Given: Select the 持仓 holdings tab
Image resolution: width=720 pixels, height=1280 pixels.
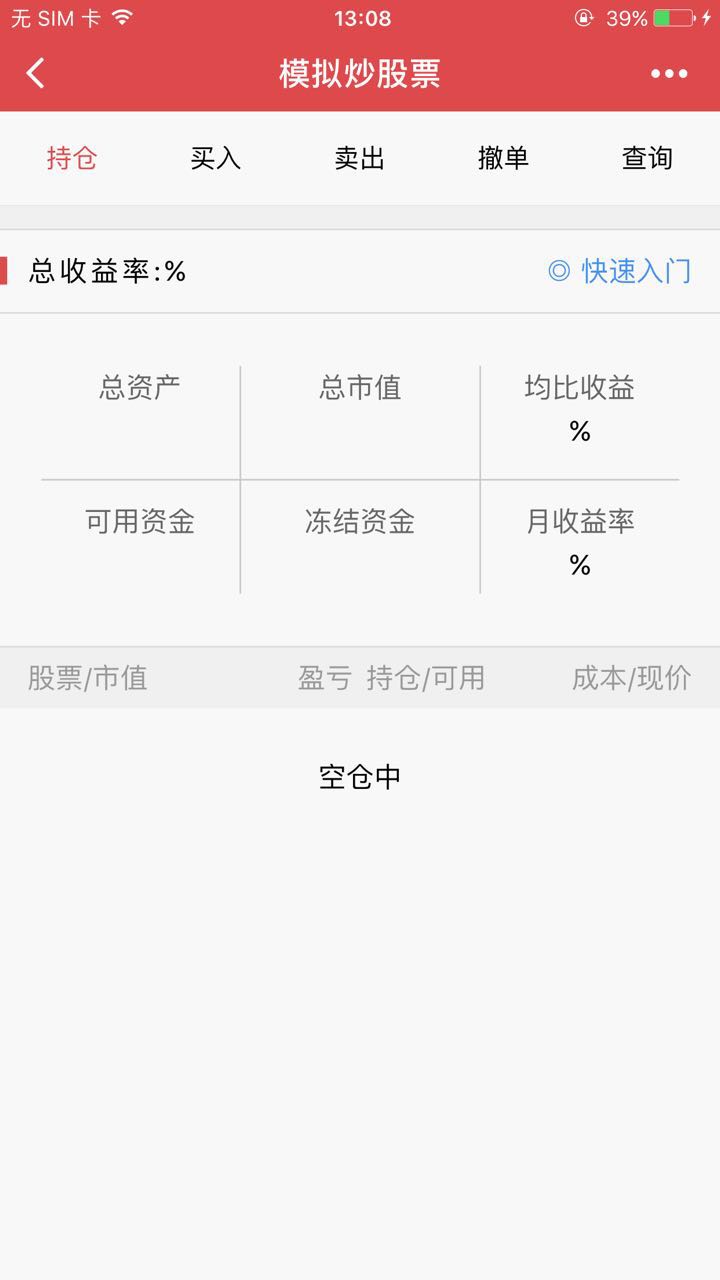Looking at the screenshot, I should click(72, 158).
